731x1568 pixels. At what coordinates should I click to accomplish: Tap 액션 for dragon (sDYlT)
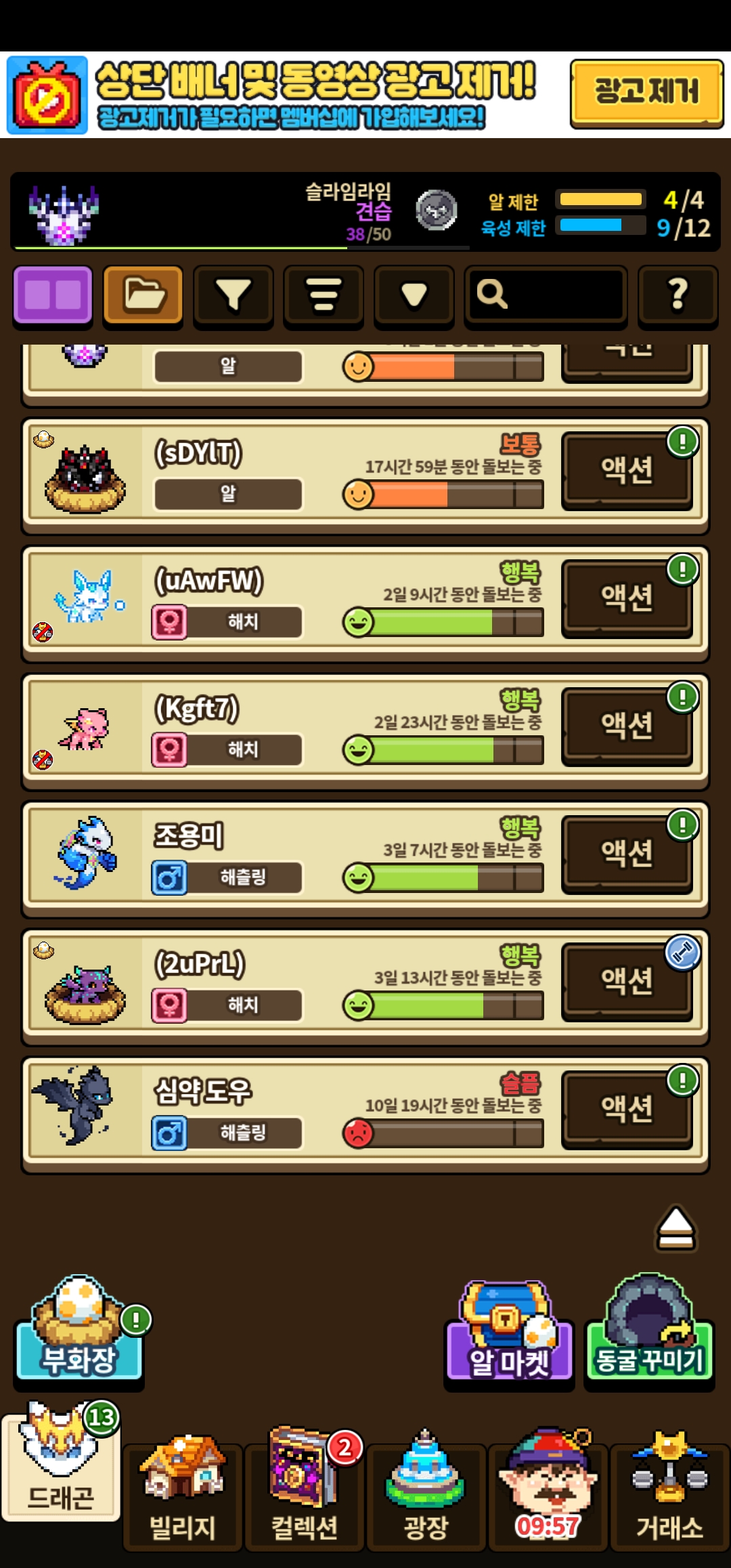point(627,471)
